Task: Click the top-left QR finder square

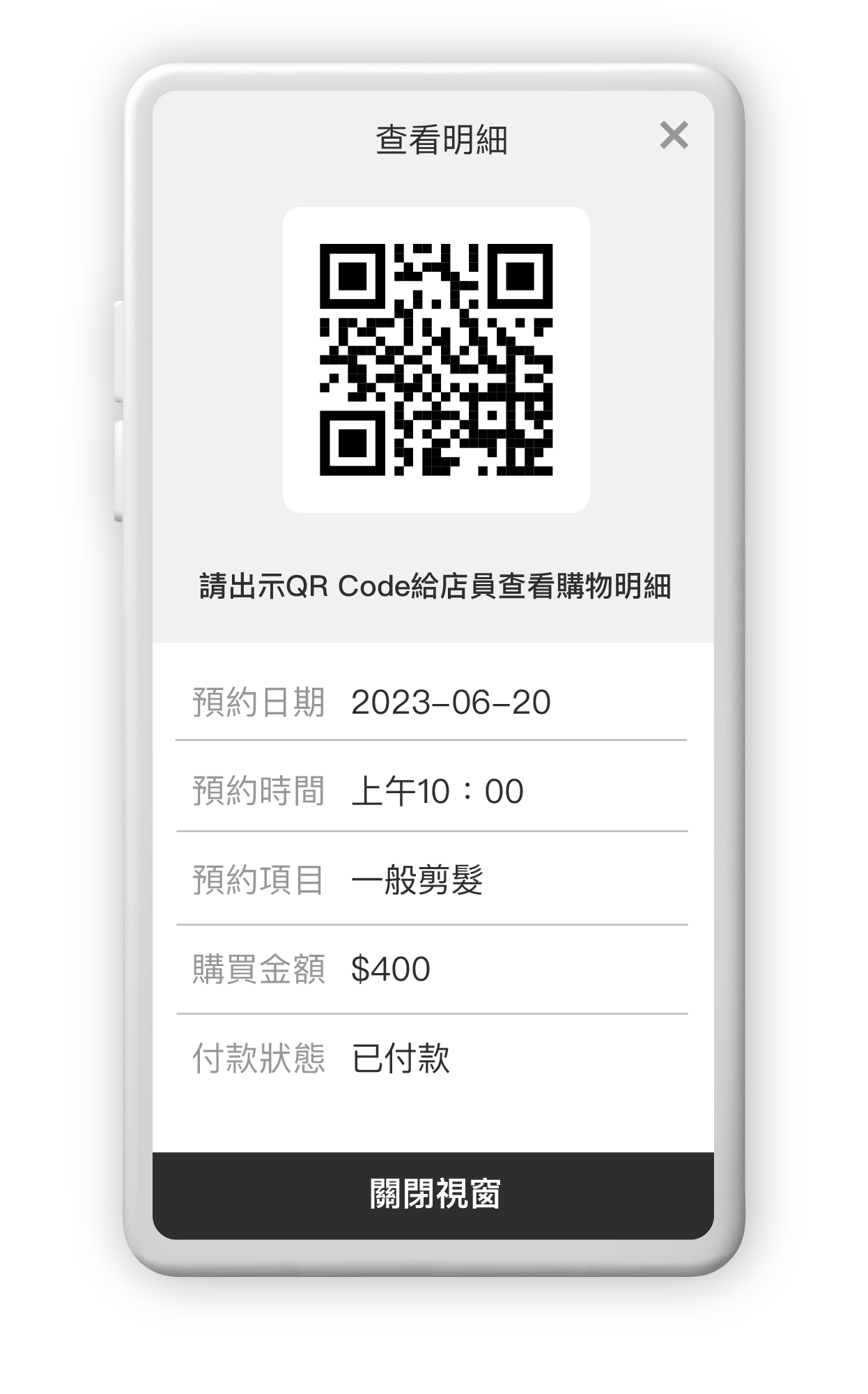Action: (354, 277)
